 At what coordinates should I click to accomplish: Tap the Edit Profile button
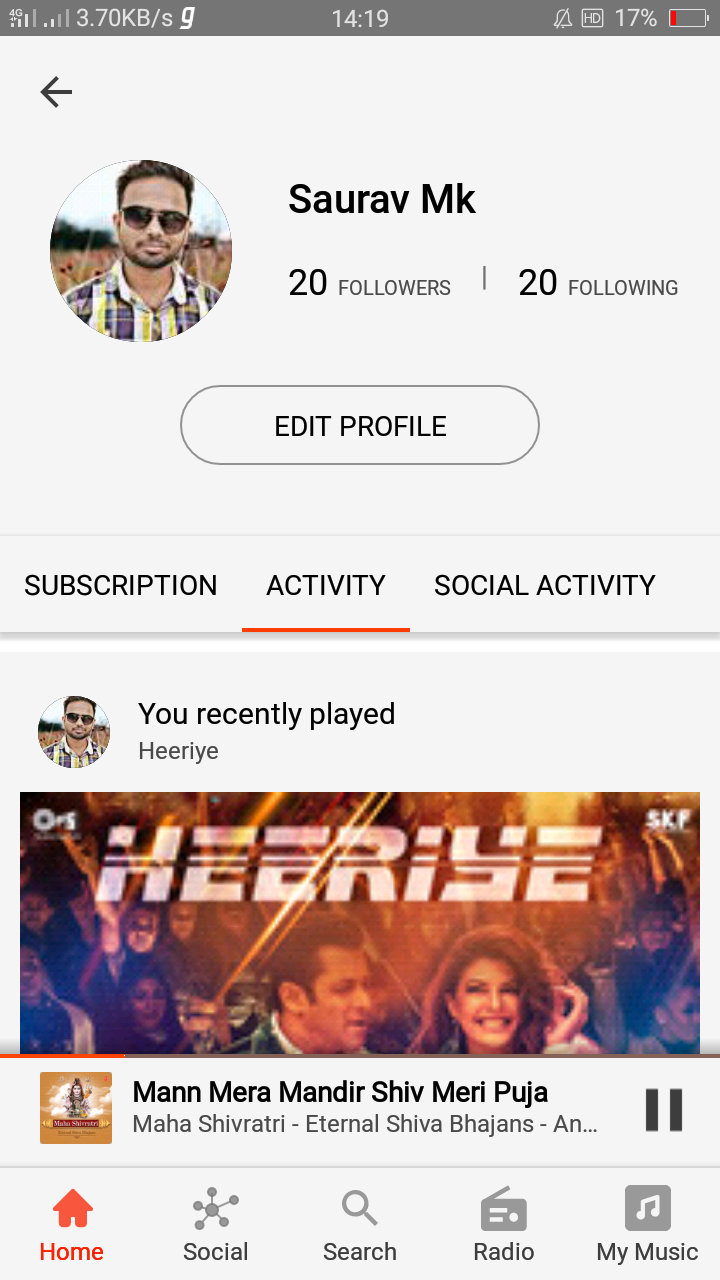360,425
